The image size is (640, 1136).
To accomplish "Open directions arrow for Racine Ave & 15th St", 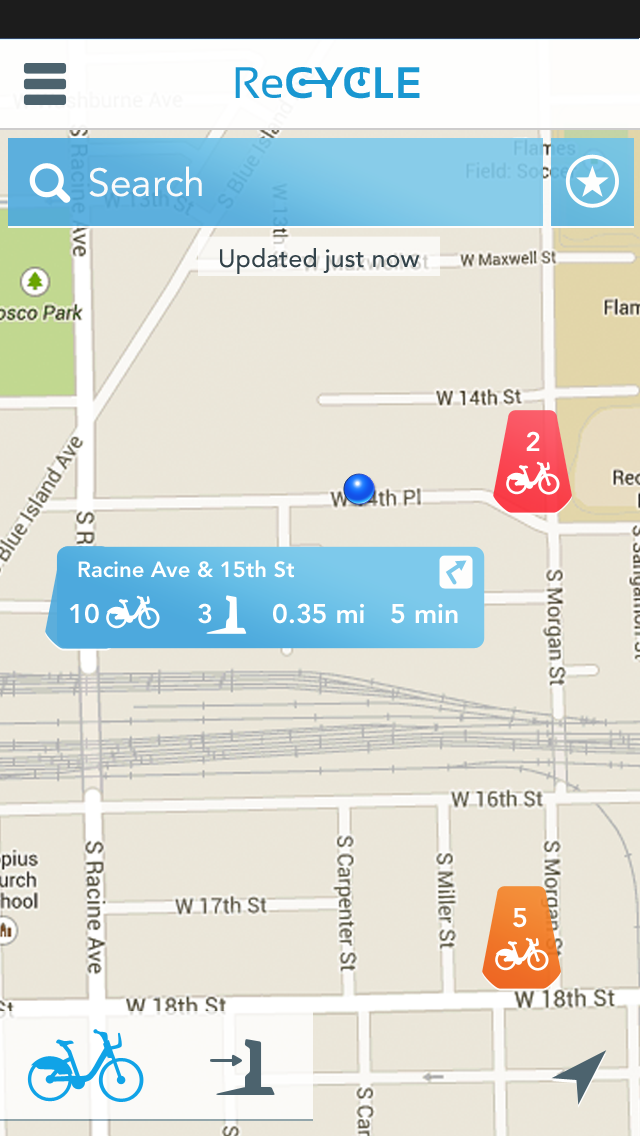I will (x=456, y=572).
